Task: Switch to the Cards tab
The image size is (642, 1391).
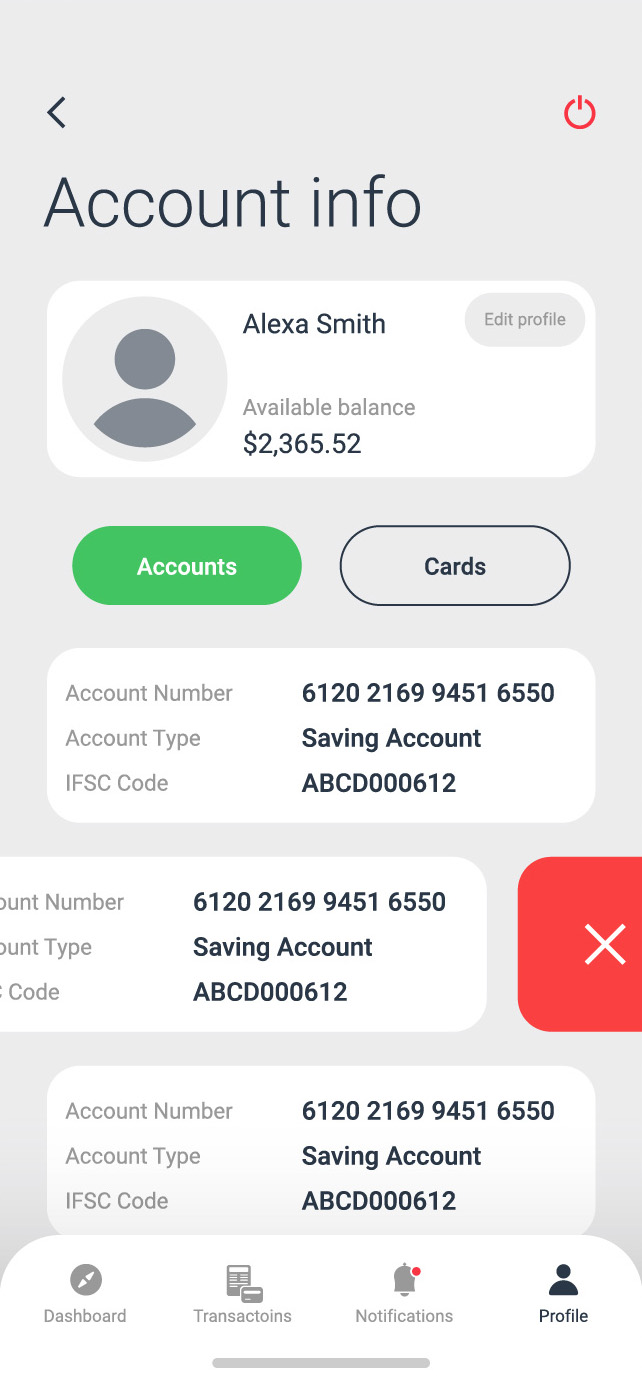Action: 455,566
